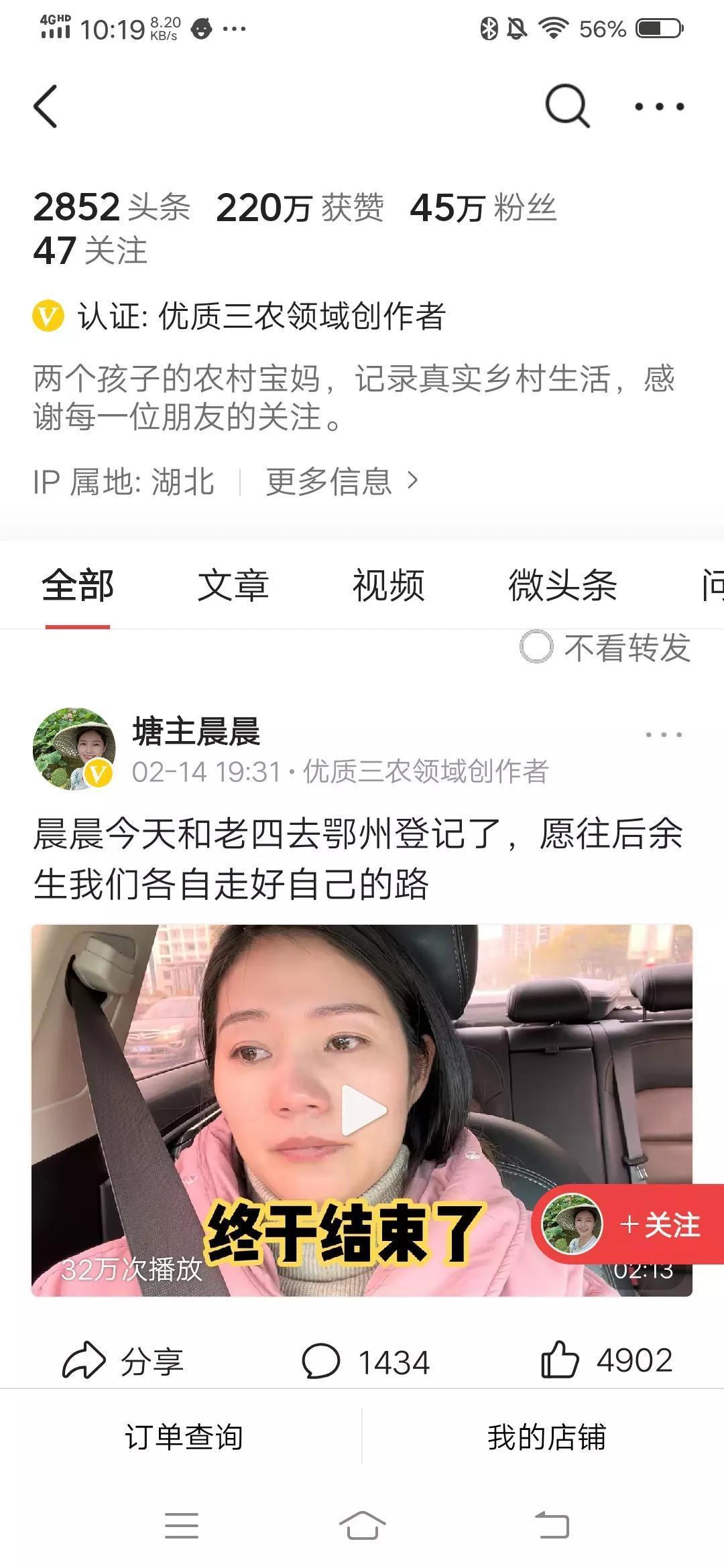Select the 全部 tab
Screen dimensions: 724x1568
pos(78,585)
